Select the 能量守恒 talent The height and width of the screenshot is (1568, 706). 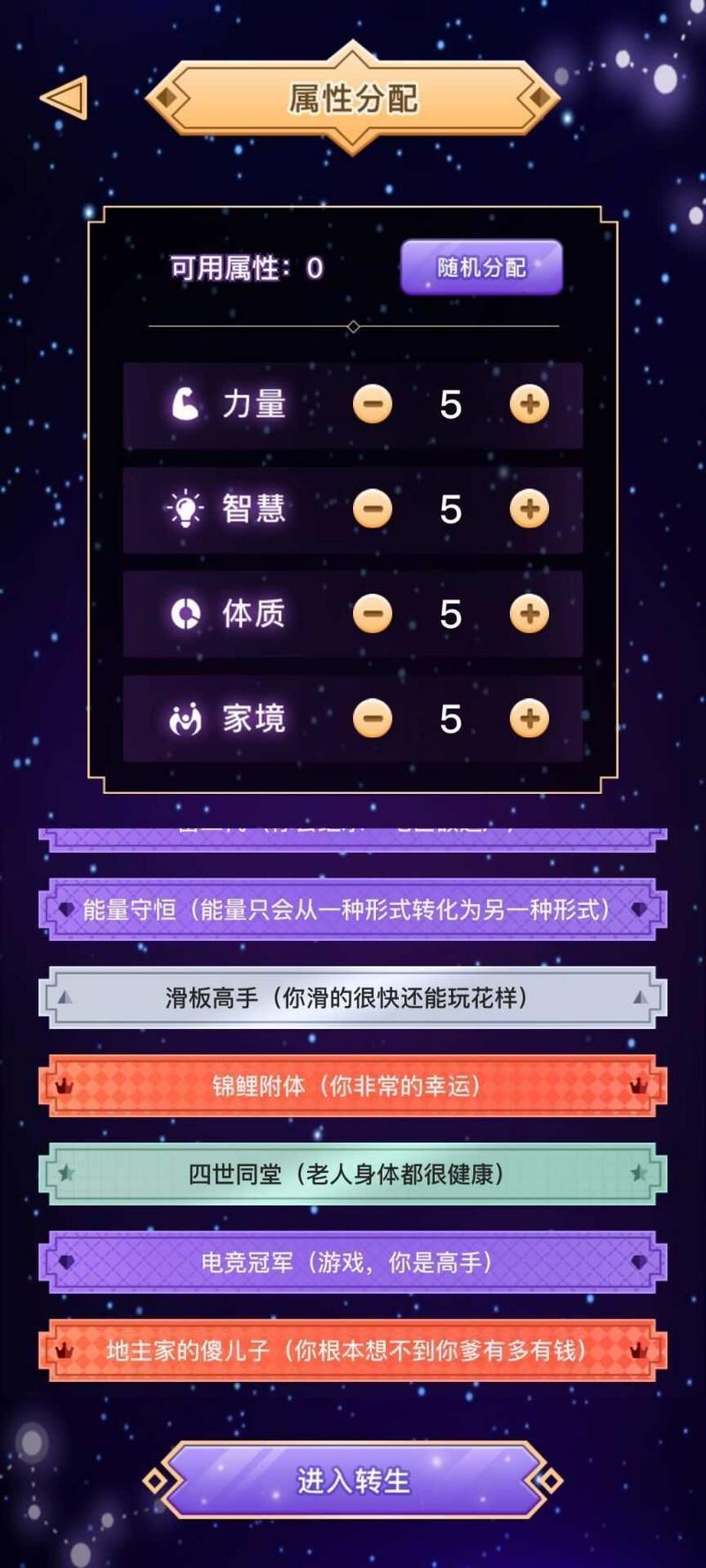(353, 909)
